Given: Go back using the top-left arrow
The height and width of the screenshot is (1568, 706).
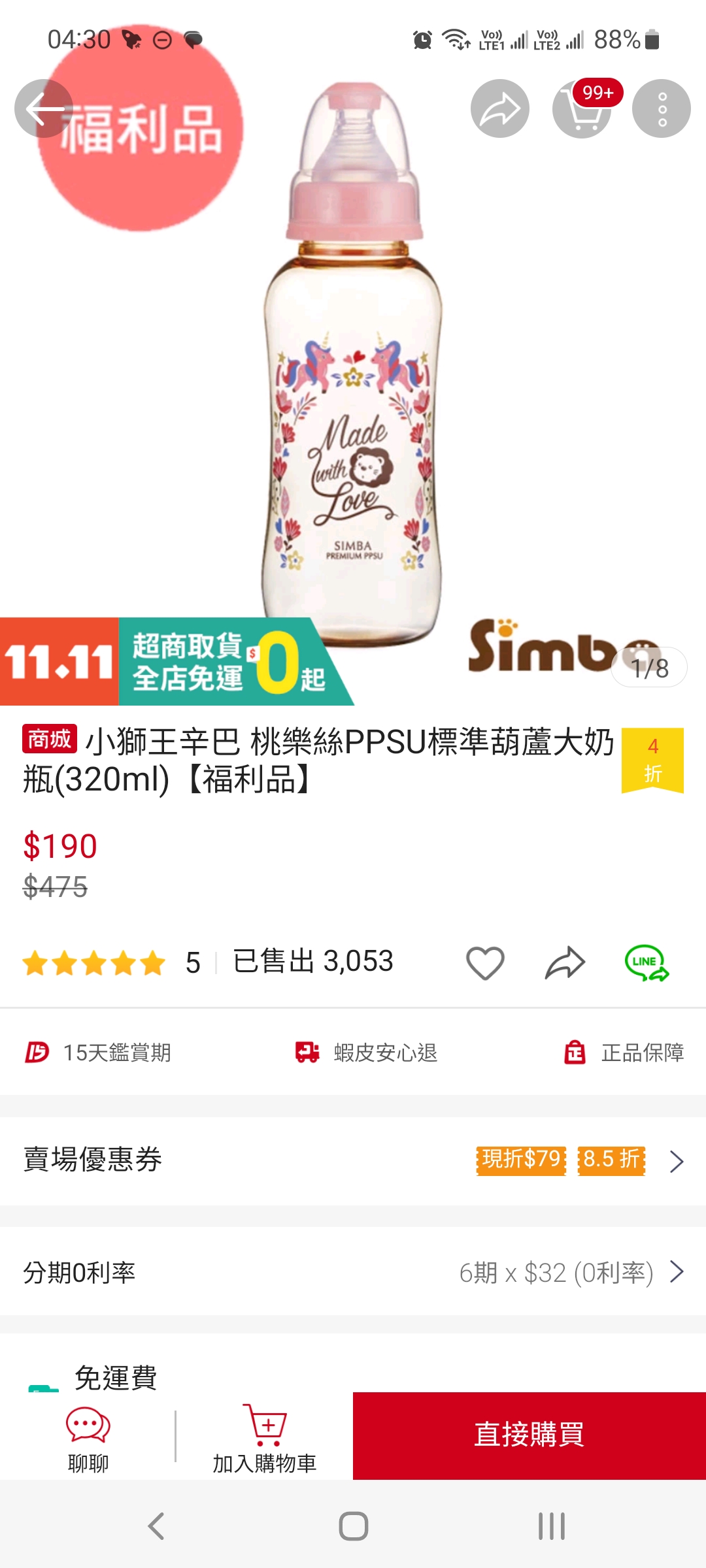Looking at the screenshot, I should tap(44, 108).
